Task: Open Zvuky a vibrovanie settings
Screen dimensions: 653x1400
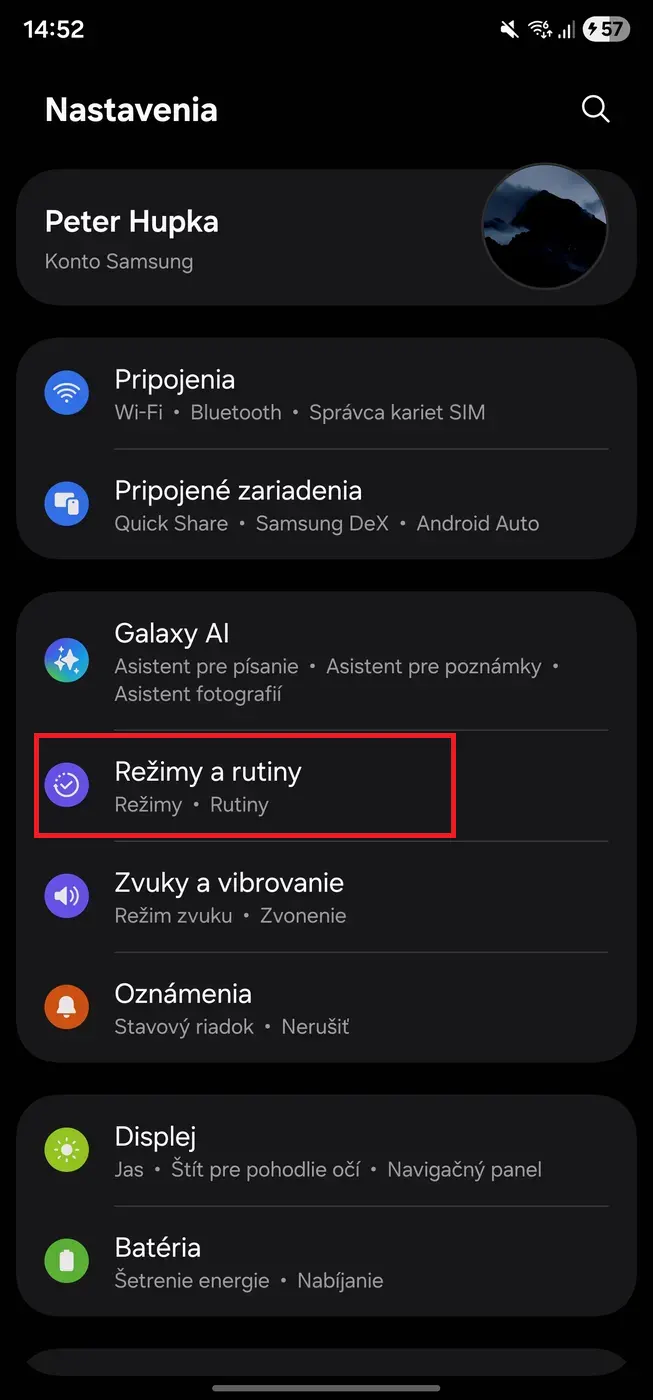Action: point(300,897)
